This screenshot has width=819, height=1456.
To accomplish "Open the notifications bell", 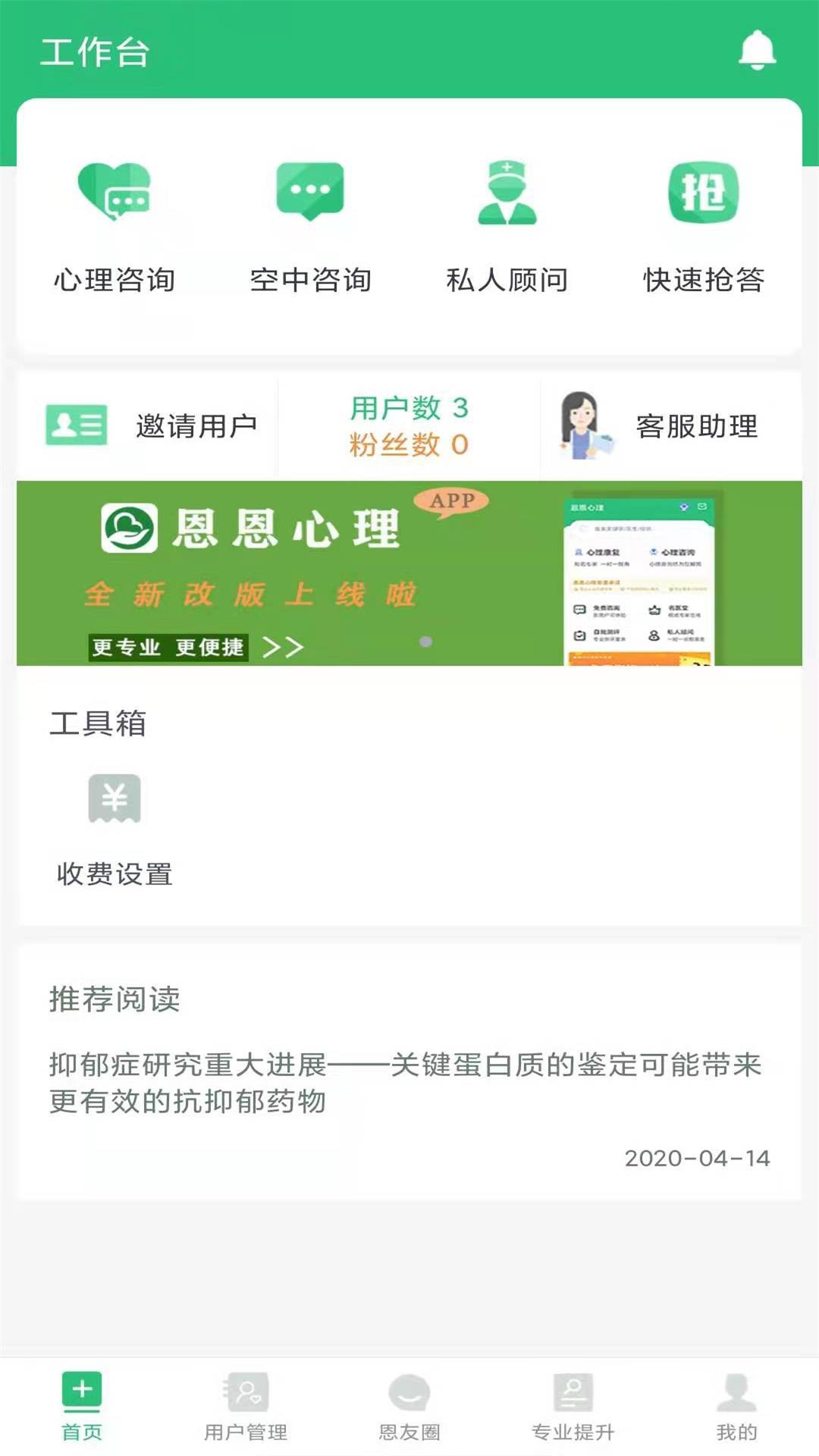I will coord(756,51).
